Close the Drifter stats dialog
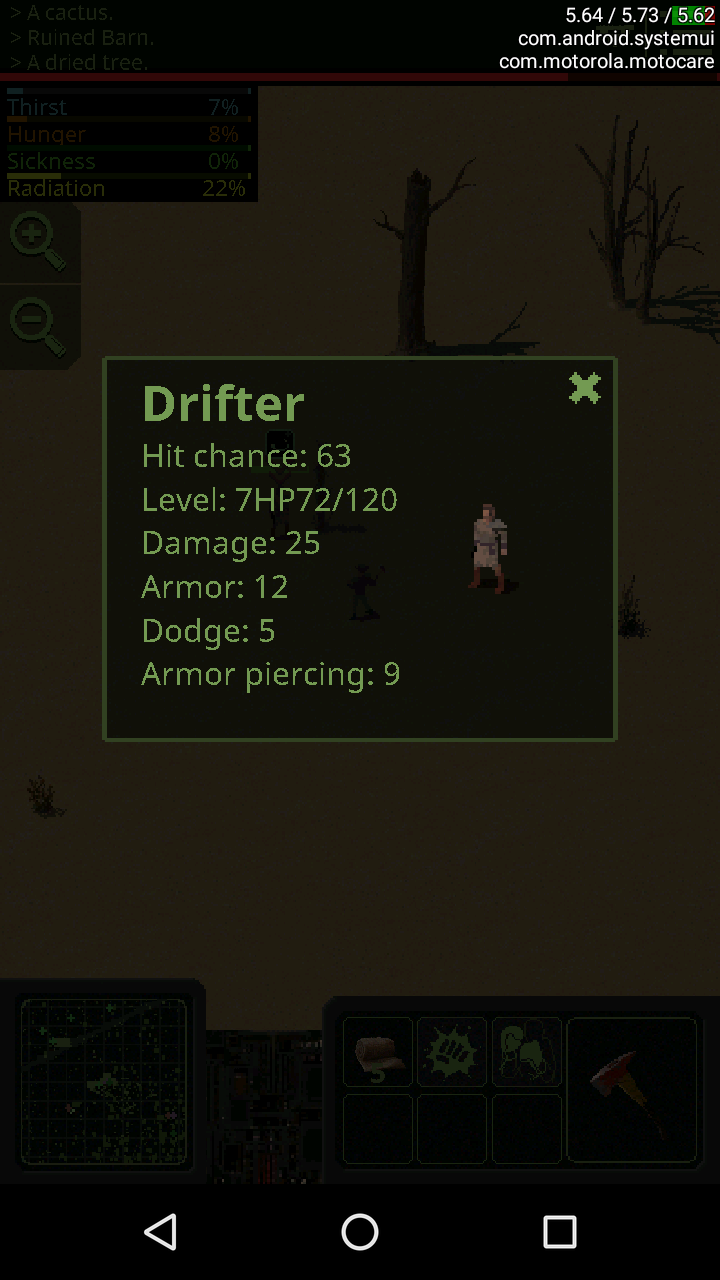Screen dimensions: 720x1280 [x=584, y=388]
